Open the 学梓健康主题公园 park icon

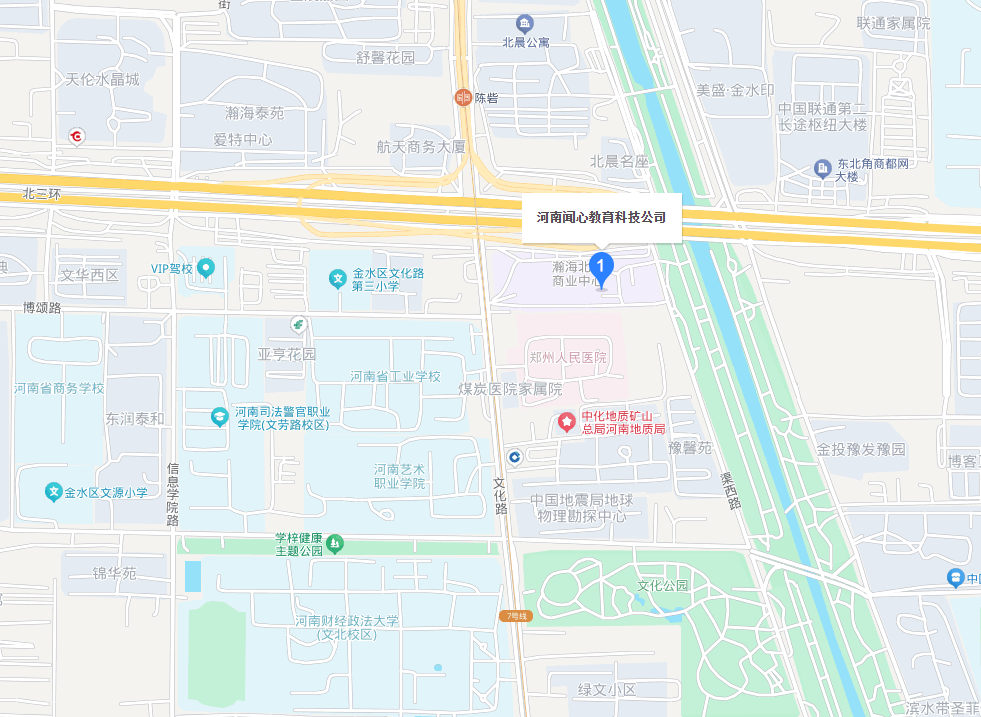[x=336, y=543]
